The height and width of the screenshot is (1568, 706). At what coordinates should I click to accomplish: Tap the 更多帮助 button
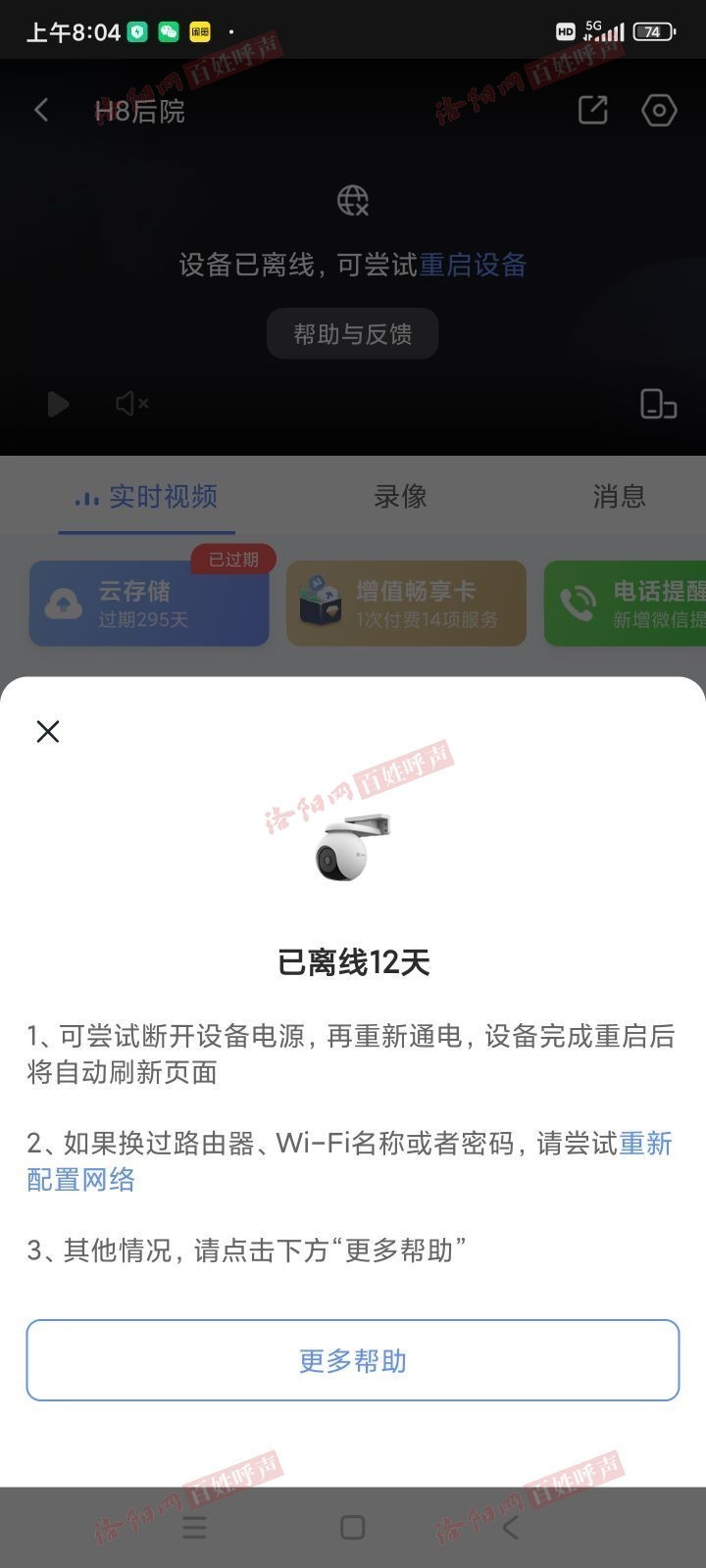click(x=353, y=1360)
